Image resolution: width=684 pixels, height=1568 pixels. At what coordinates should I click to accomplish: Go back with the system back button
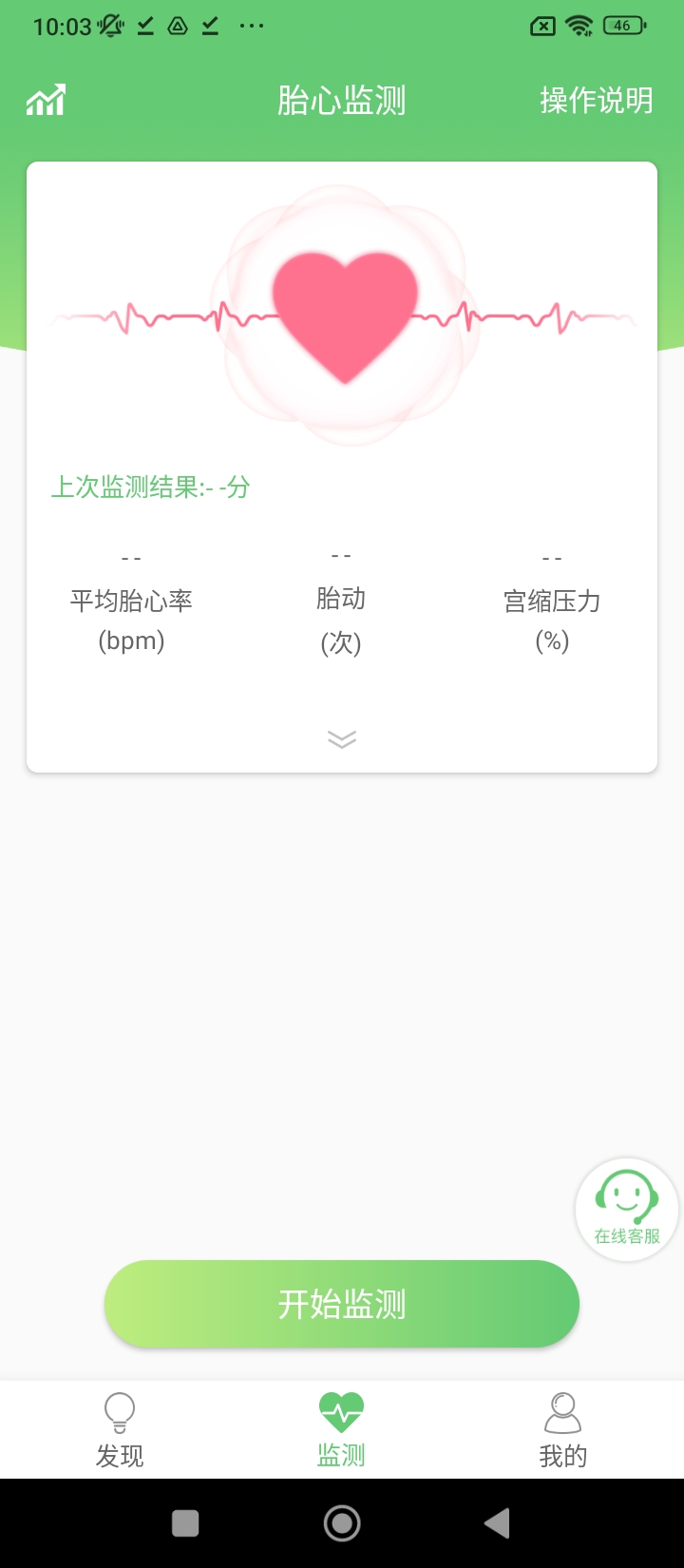pyautogui.click(x=497, y=1523)
